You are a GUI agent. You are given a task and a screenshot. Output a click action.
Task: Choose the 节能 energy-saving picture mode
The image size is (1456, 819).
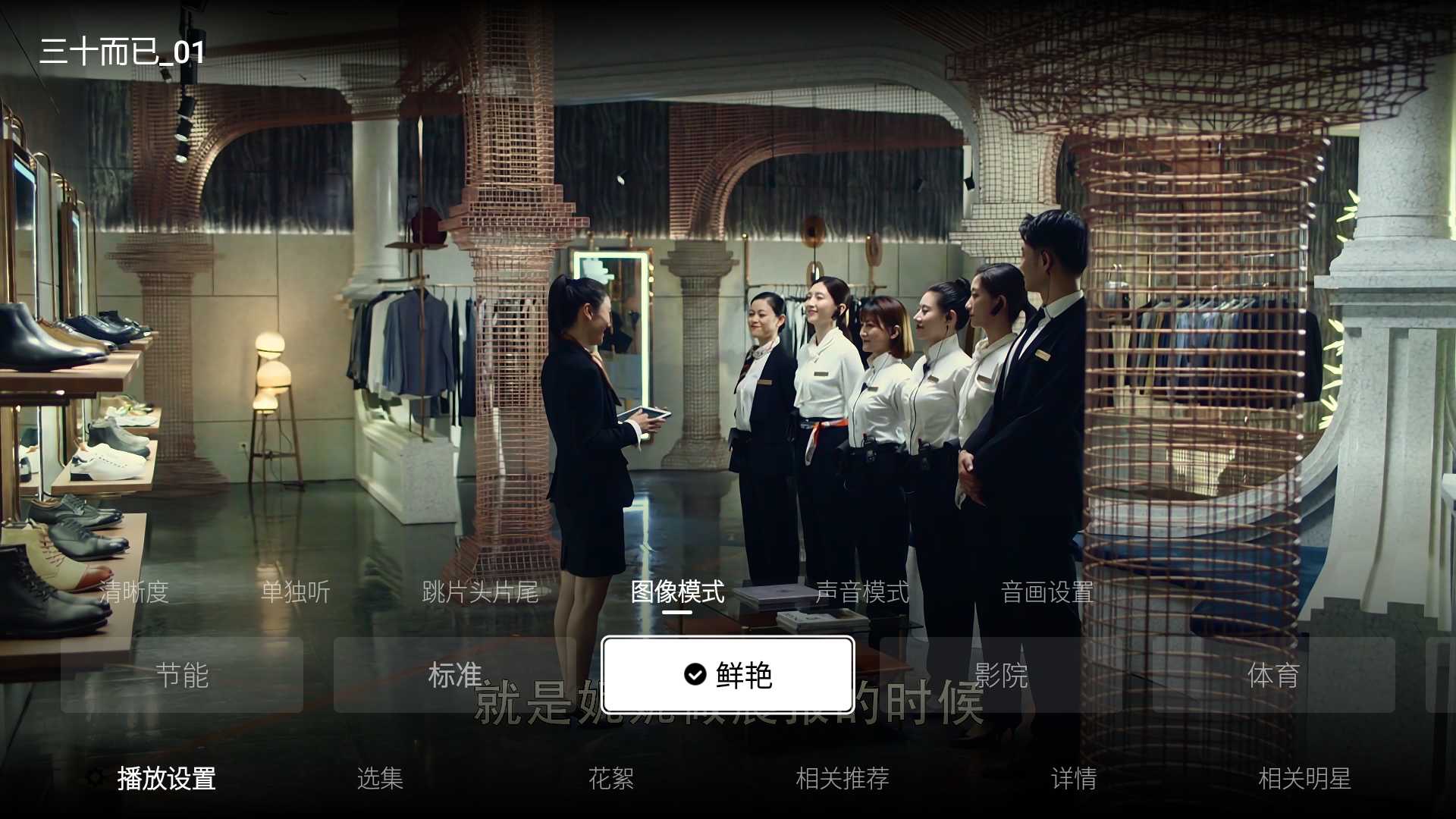click(x=182, y=675)
